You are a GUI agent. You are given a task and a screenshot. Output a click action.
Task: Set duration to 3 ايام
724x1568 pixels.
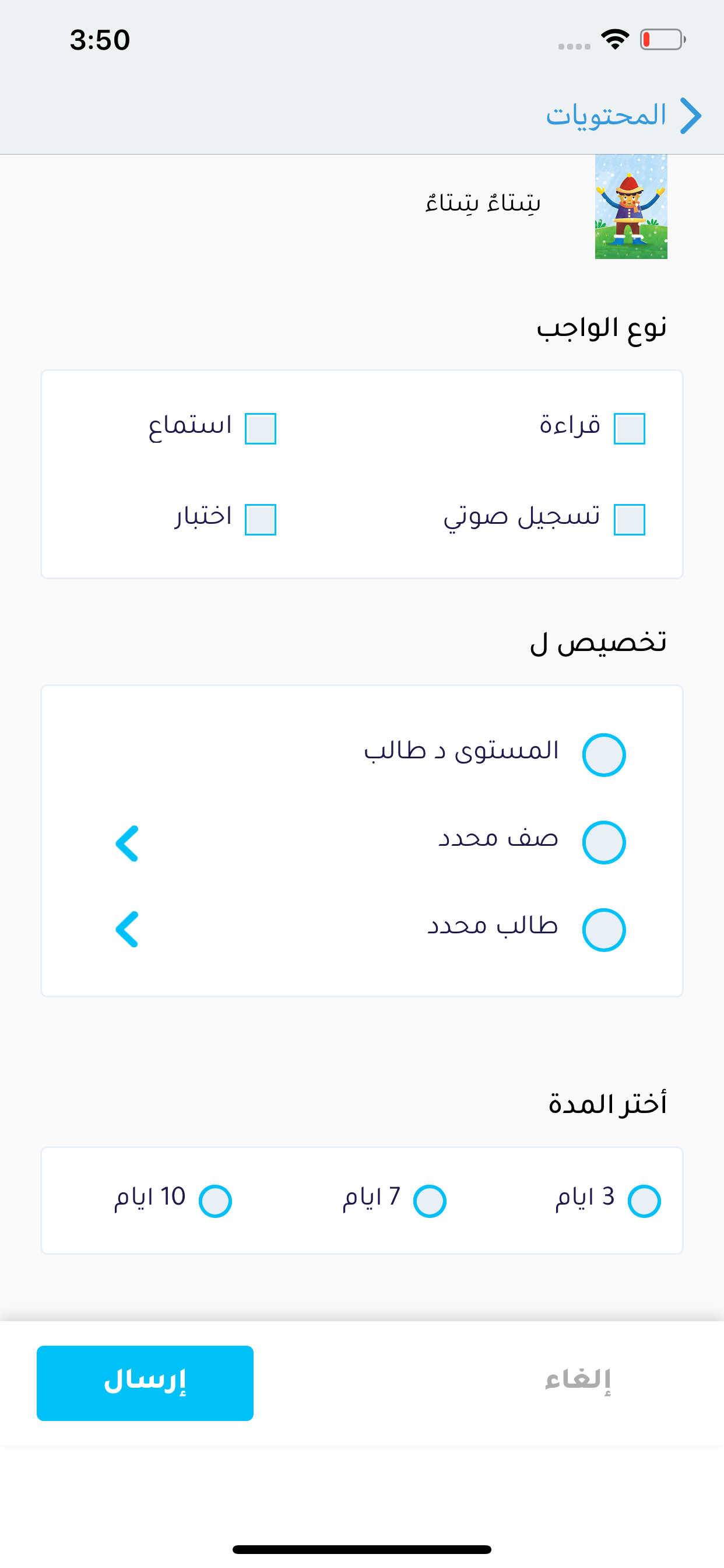644,1200
